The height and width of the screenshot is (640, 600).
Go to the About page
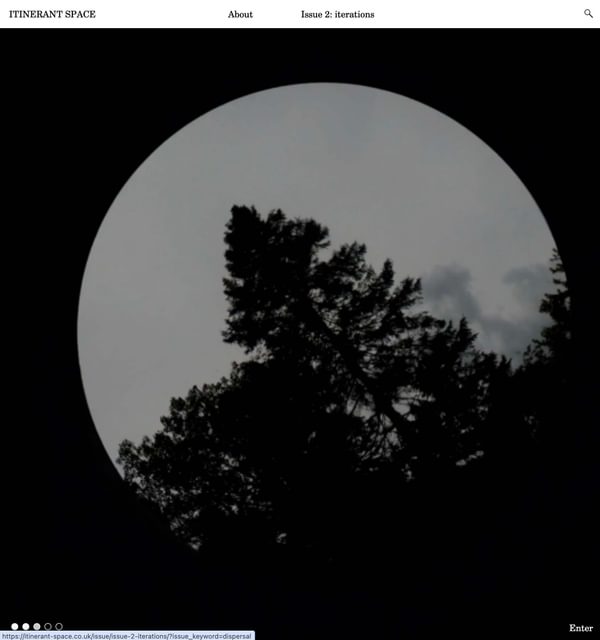(x=240, y=14)
